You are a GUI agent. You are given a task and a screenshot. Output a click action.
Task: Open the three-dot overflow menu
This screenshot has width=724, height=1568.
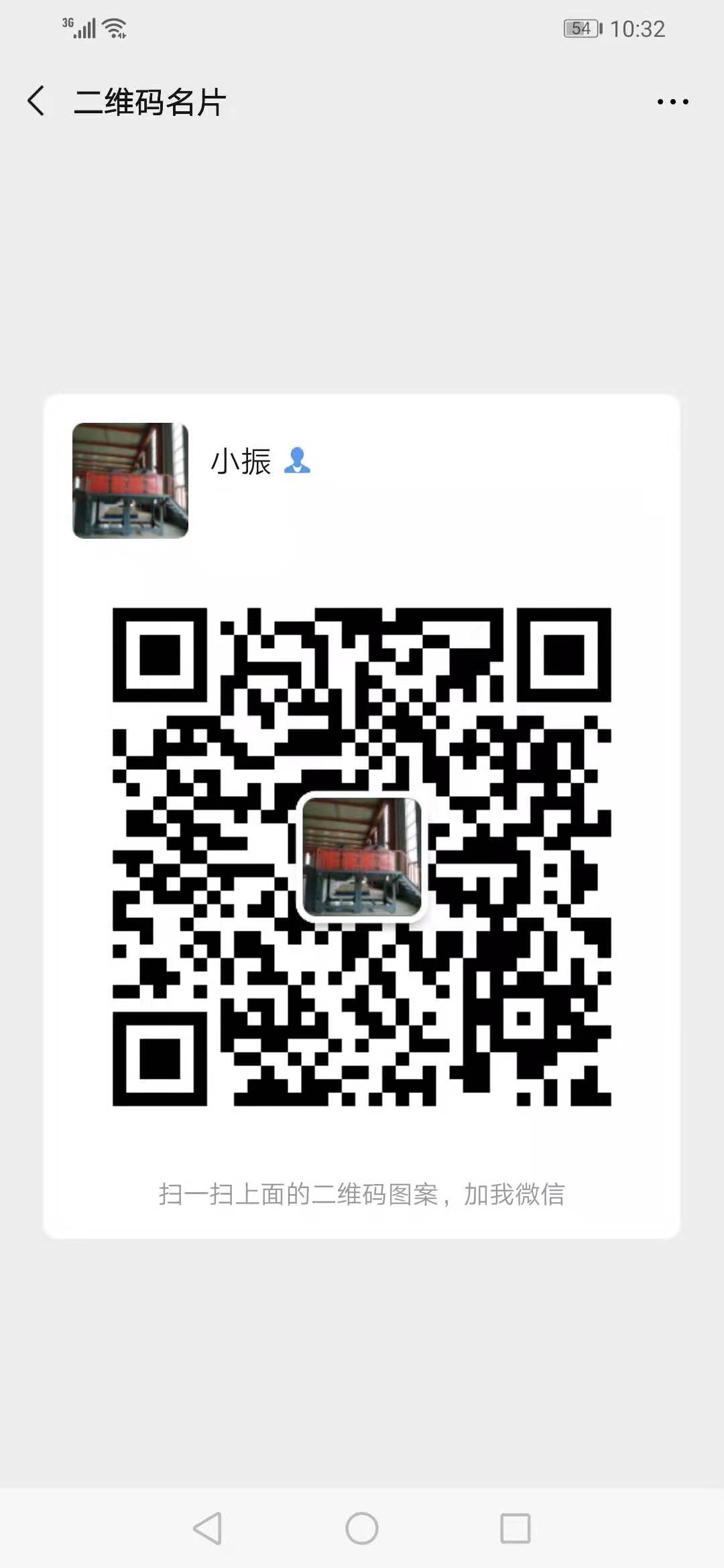pos(672,102)
